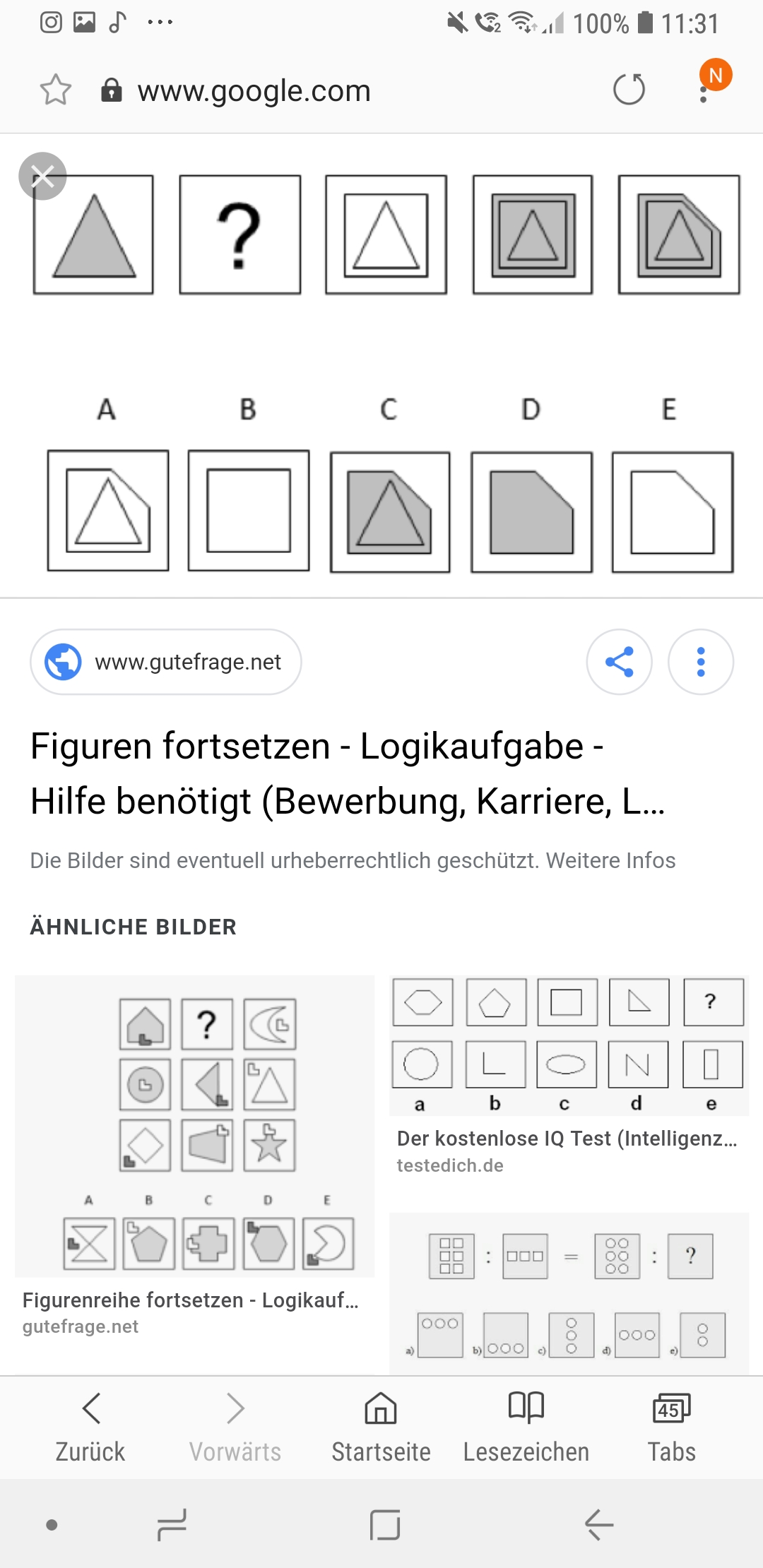Close the image preview
763x1568 pixels.
pyautogui.click(x=42, y=176)
